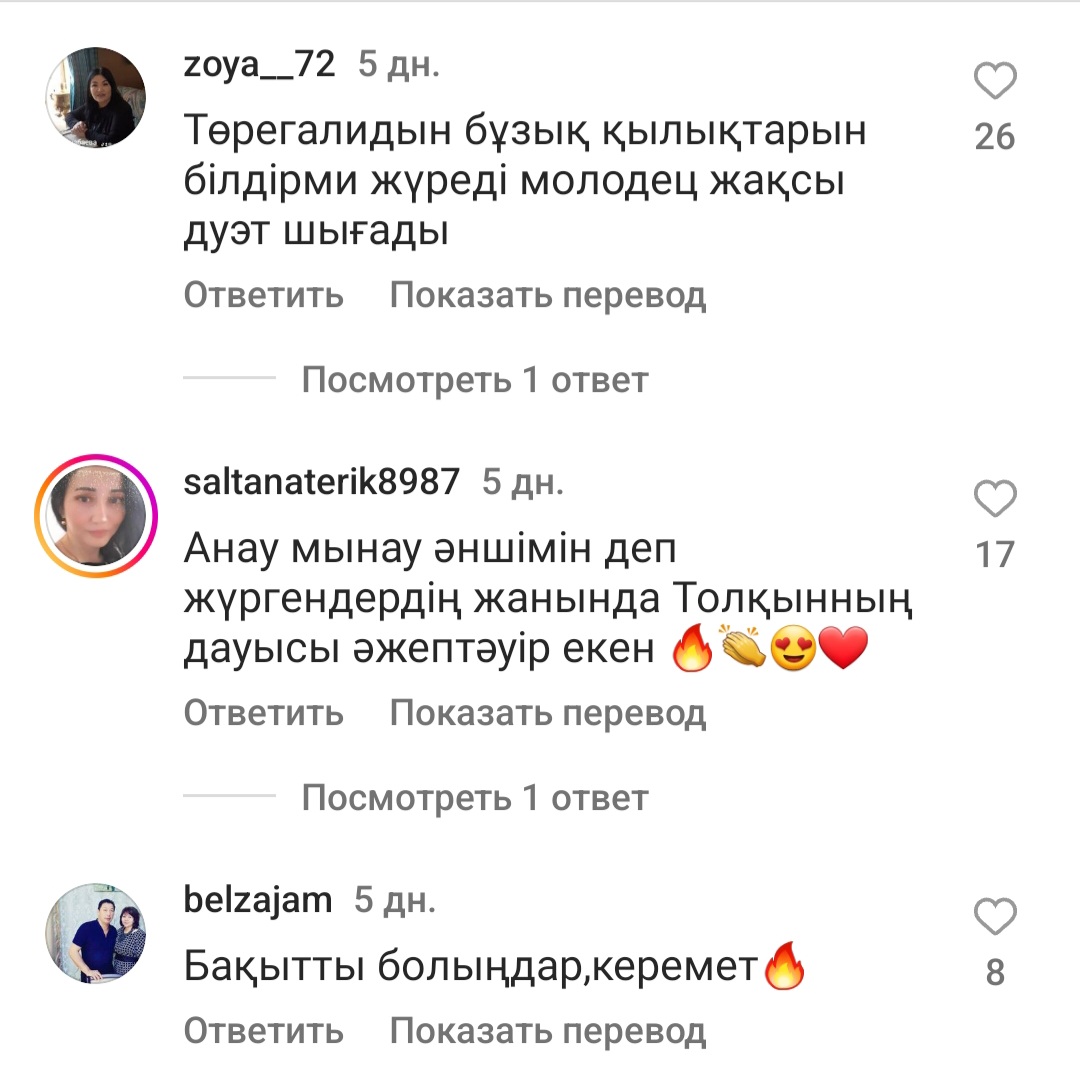The width and height of the screenshot is (1080, 1089).
Task: Show translation of zoya__72's comment
Action: [x=547, y=295]
